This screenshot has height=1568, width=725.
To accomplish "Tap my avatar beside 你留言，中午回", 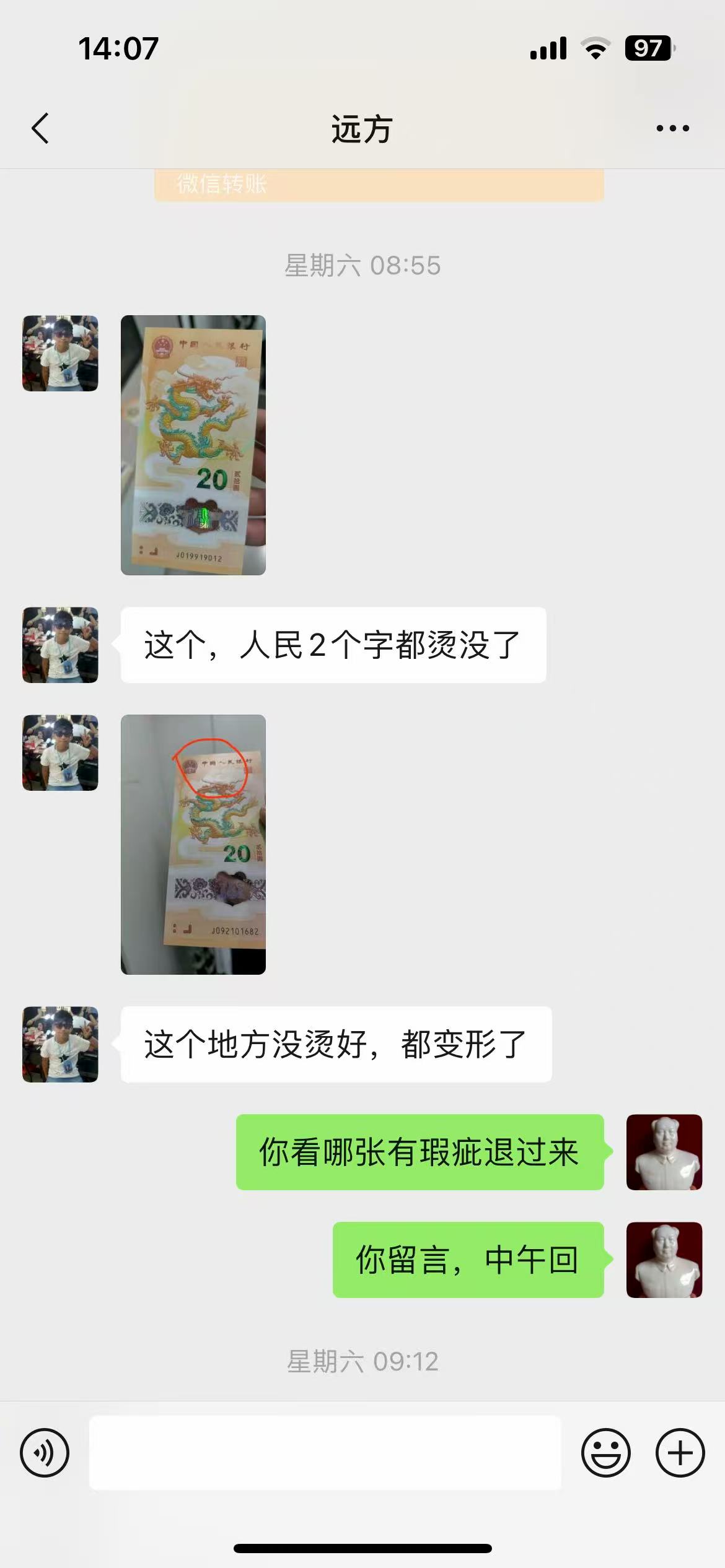I will pyautogui.click(x=664, y=1260).
